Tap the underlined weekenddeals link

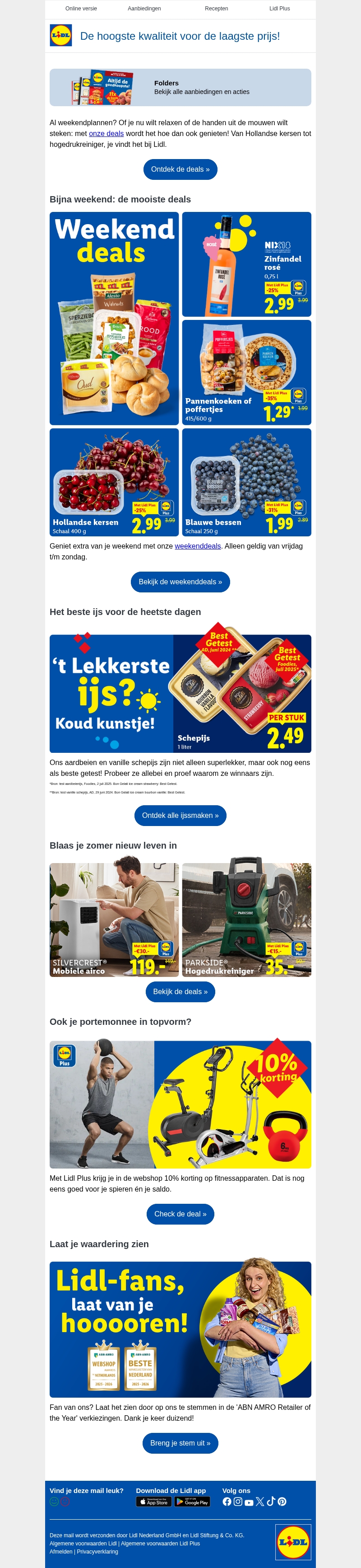pyautogui.click(x=198, y=546)
